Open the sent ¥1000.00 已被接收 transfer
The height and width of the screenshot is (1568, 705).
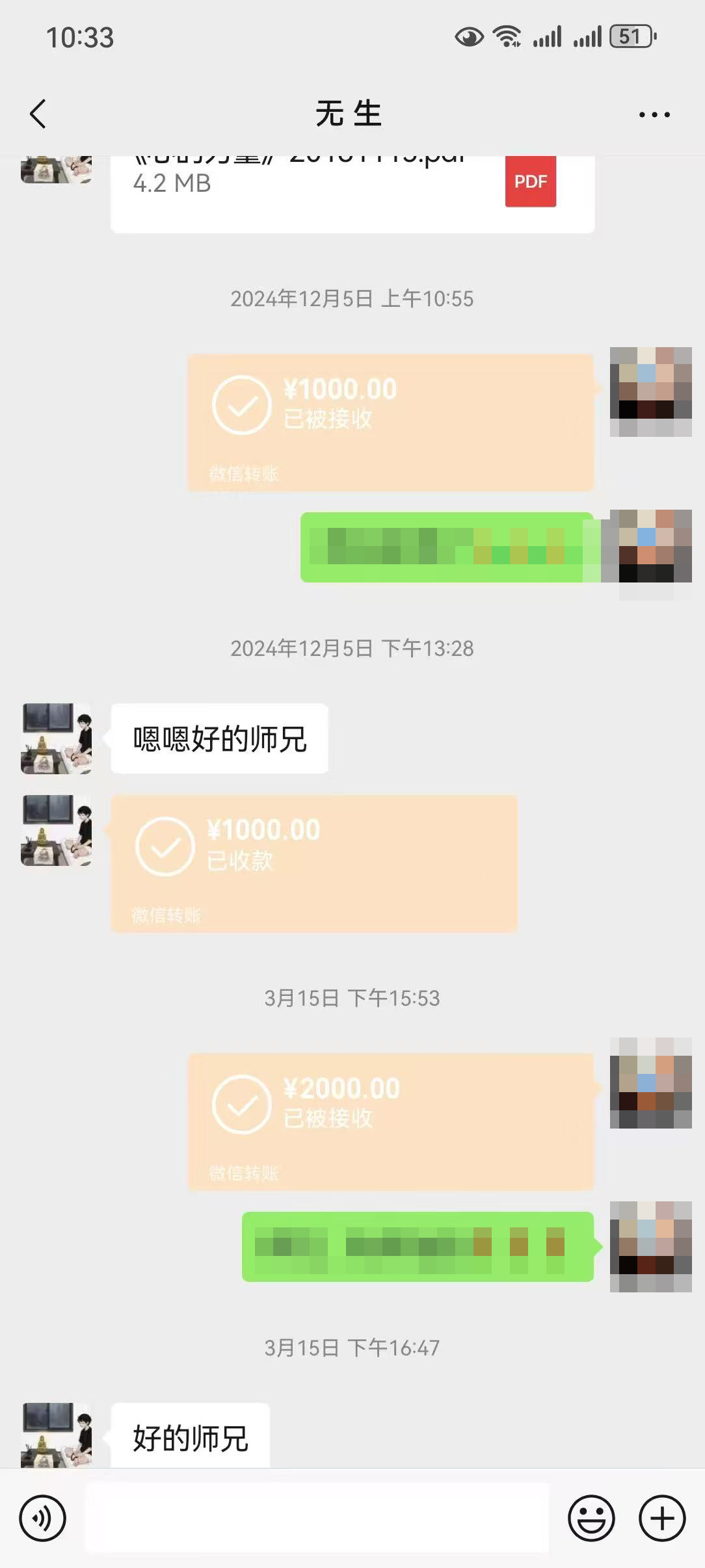pyautogui.click(x=390, y=423)
